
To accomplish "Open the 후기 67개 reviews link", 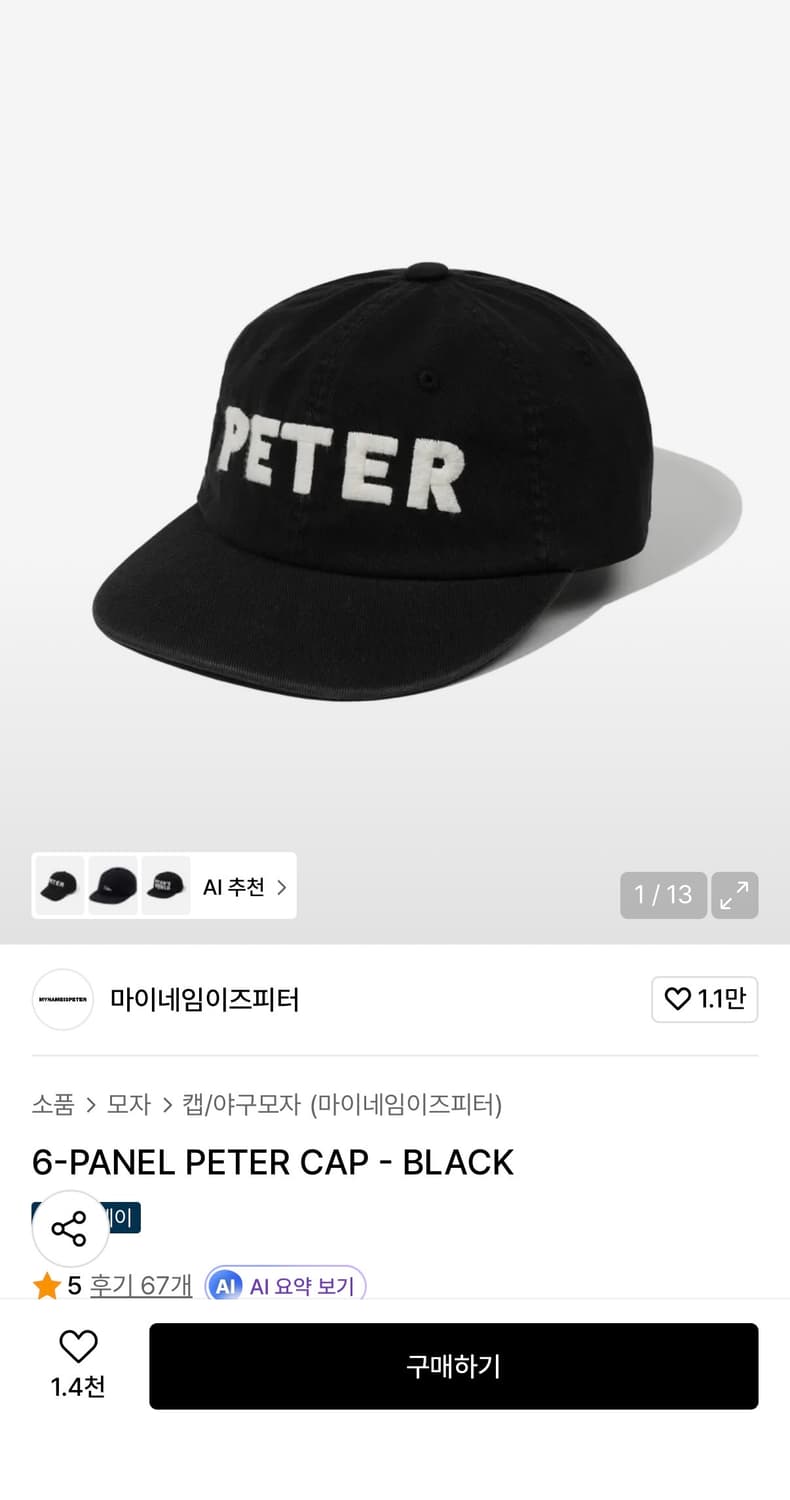I will click(141, 1286).
